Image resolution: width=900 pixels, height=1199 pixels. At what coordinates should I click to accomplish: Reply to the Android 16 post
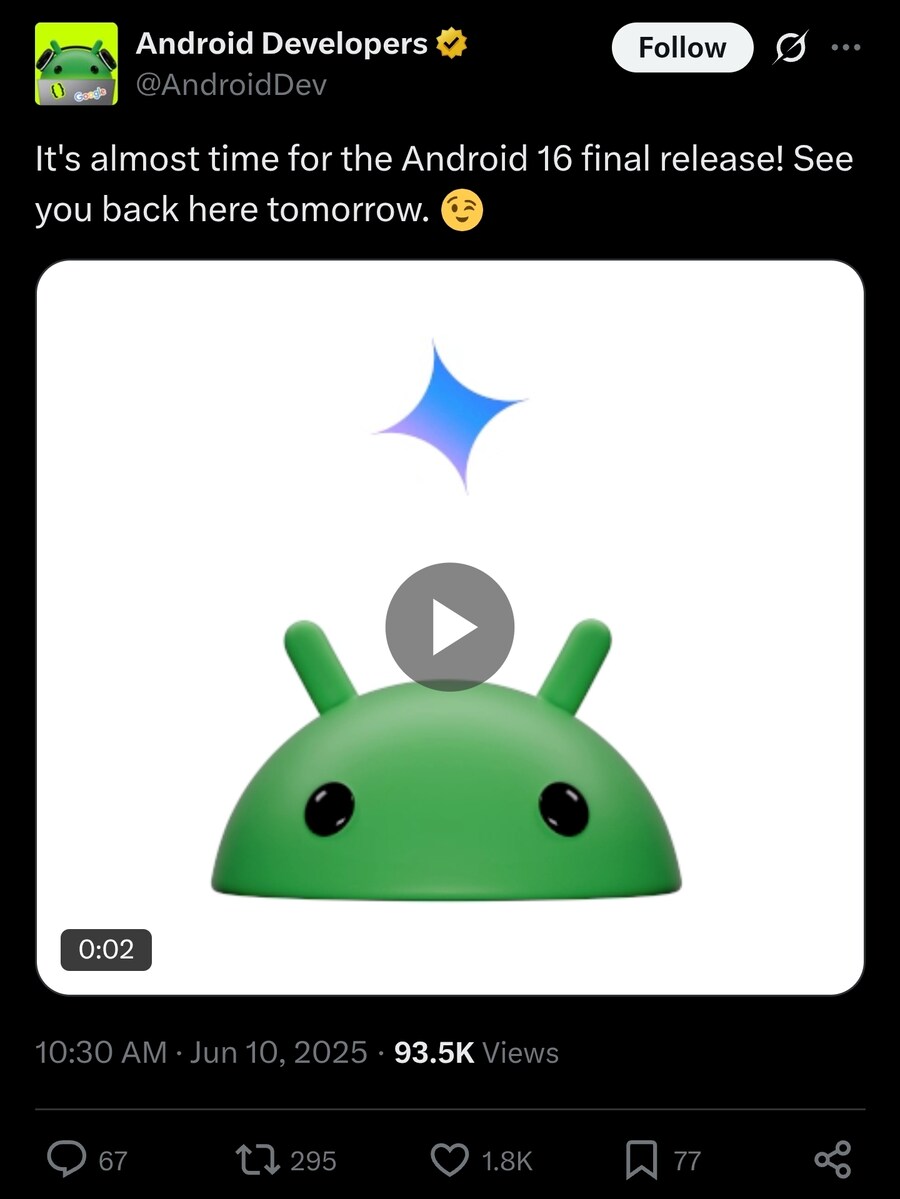(x=68, y=1160)
